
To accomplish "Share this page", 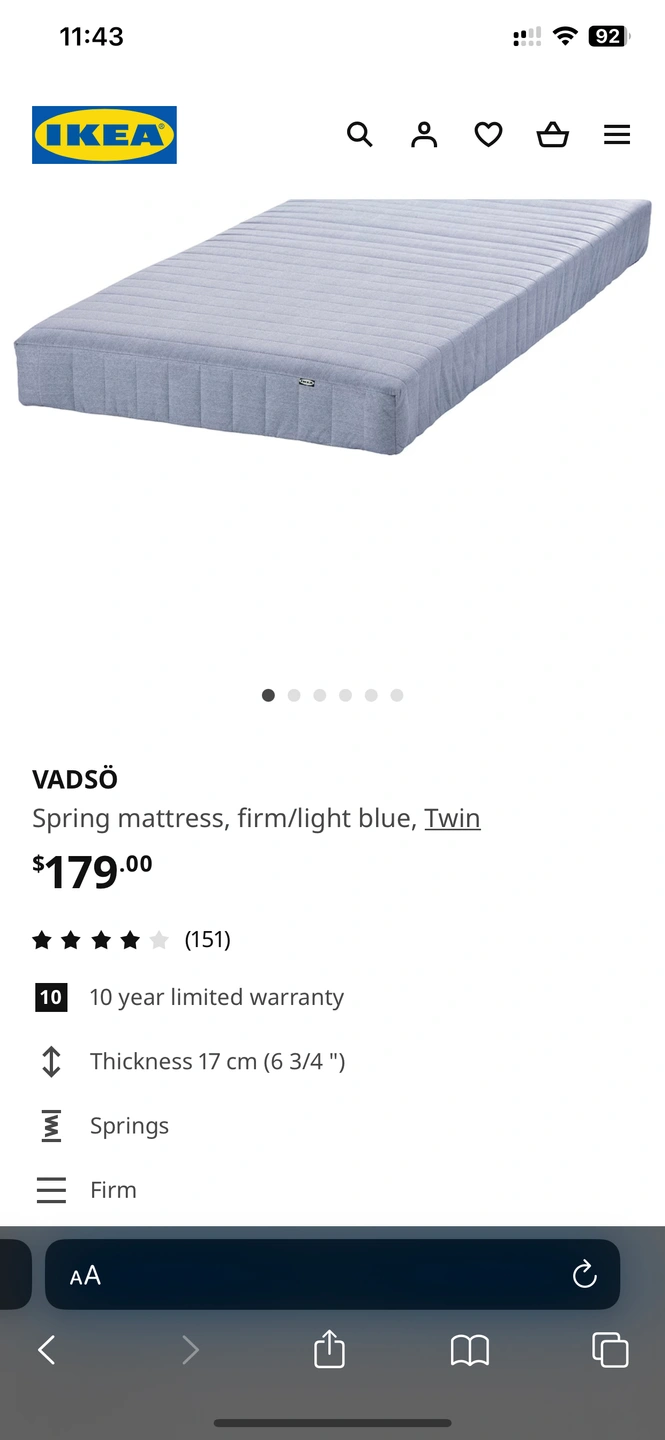I will click(329, 1351).
